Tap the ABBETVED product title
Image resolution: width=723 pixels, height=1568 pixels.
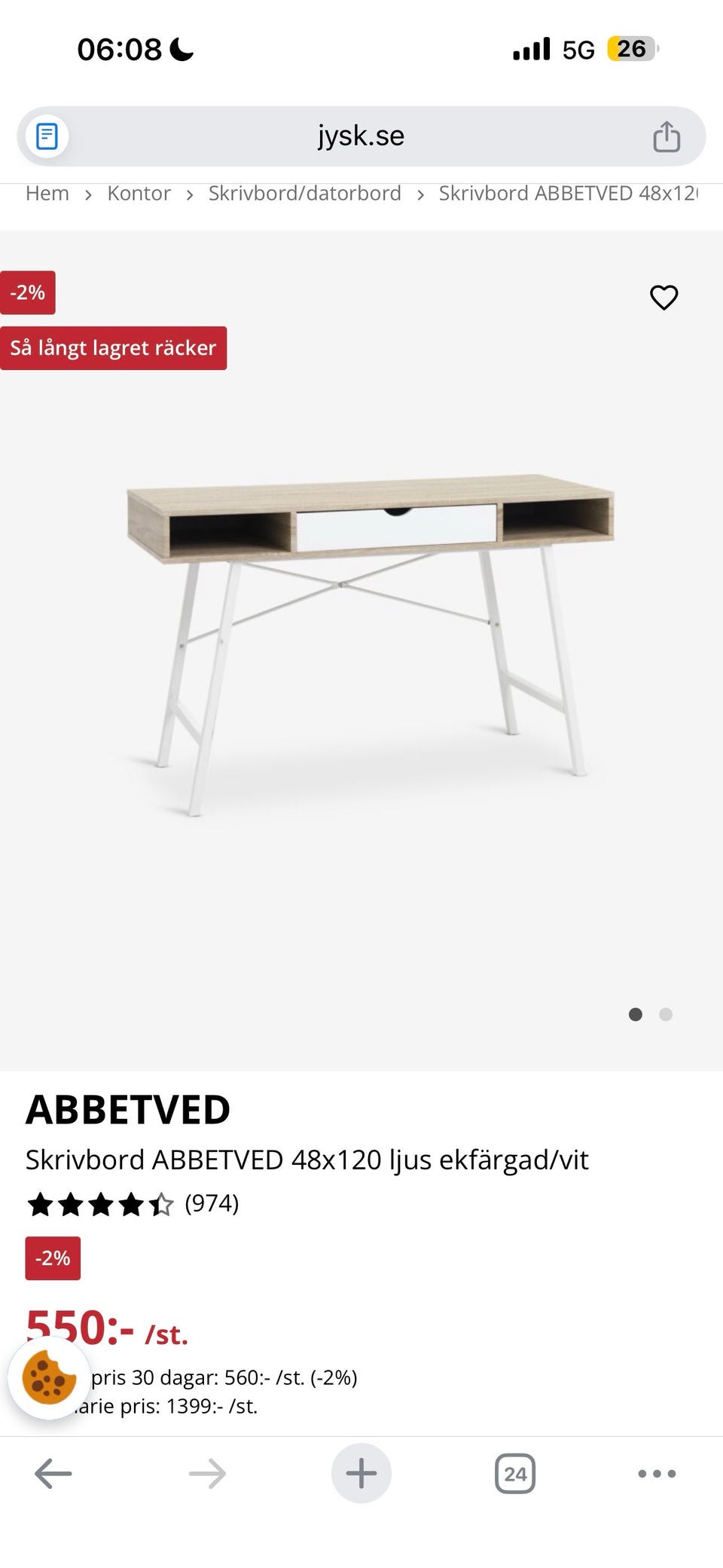coord(129,1109)
